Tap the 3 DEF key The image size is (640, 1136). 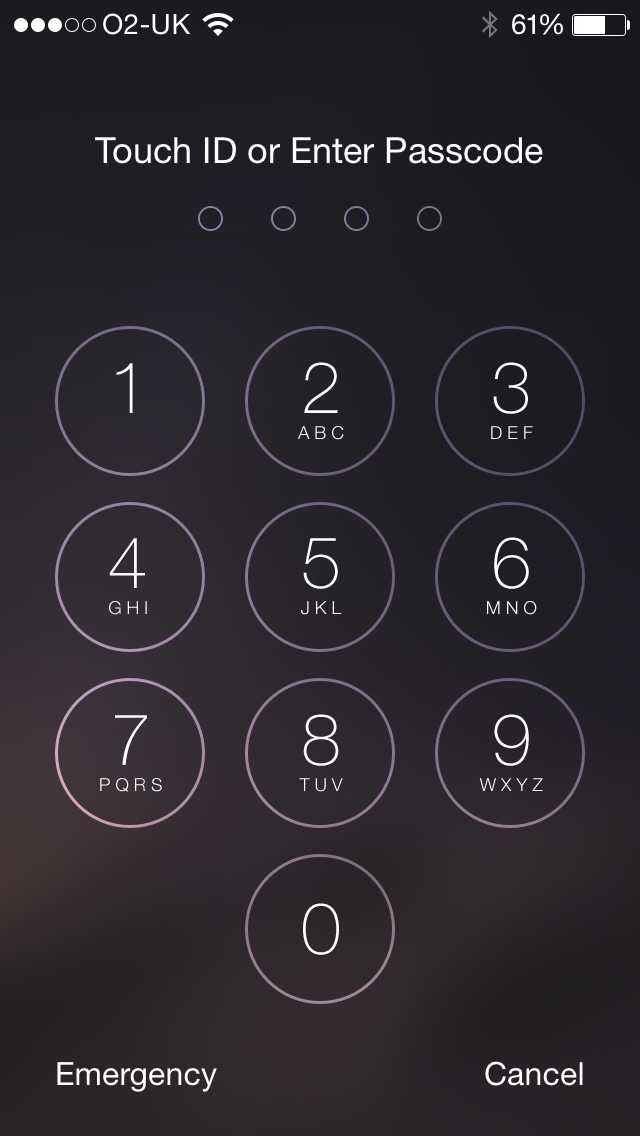510,401
